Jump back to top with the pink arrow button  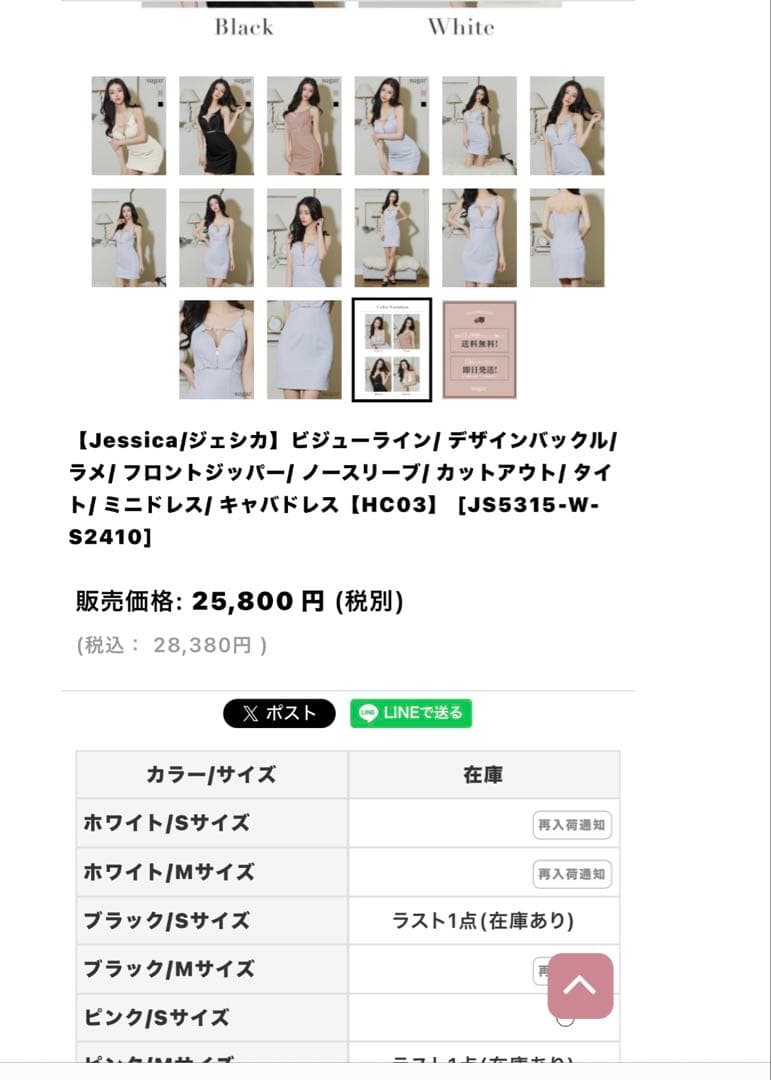coord(580,986)
